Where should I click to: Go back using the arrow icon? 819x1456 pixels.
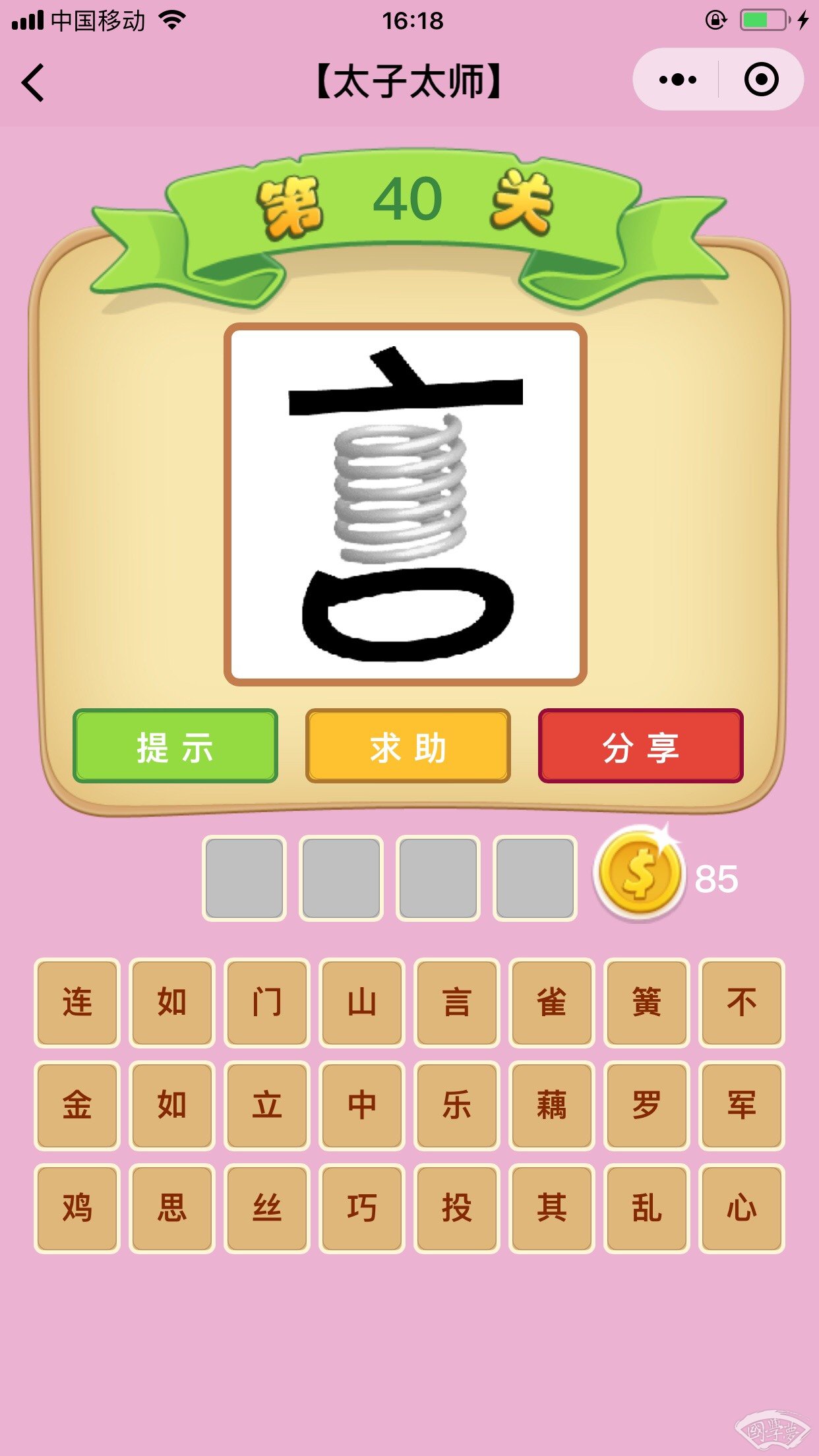(x=33, y=82)
